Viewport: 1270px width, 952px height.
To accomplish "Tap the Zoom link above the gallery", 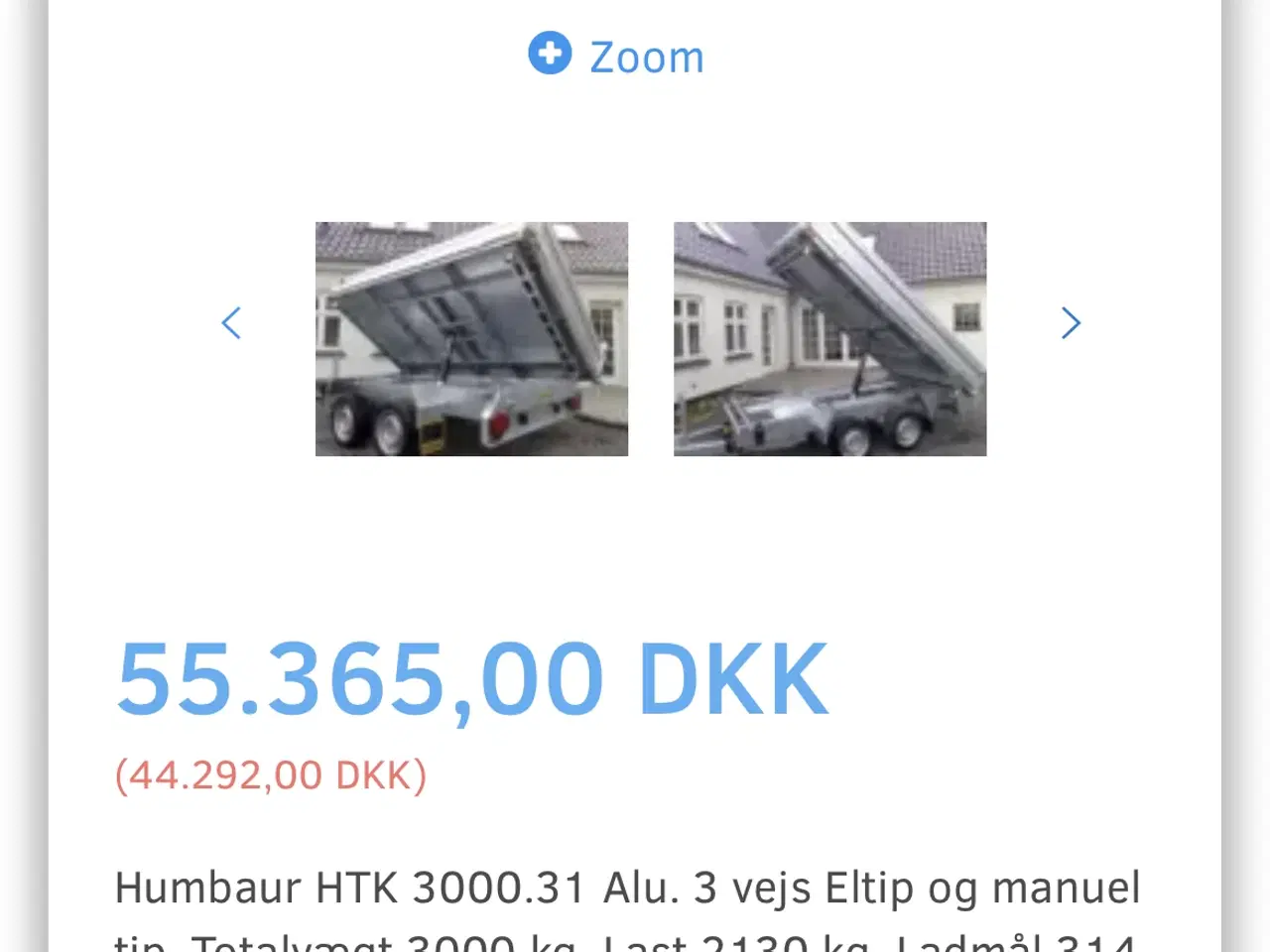I will pyautogui.click(x=617, y=57).
